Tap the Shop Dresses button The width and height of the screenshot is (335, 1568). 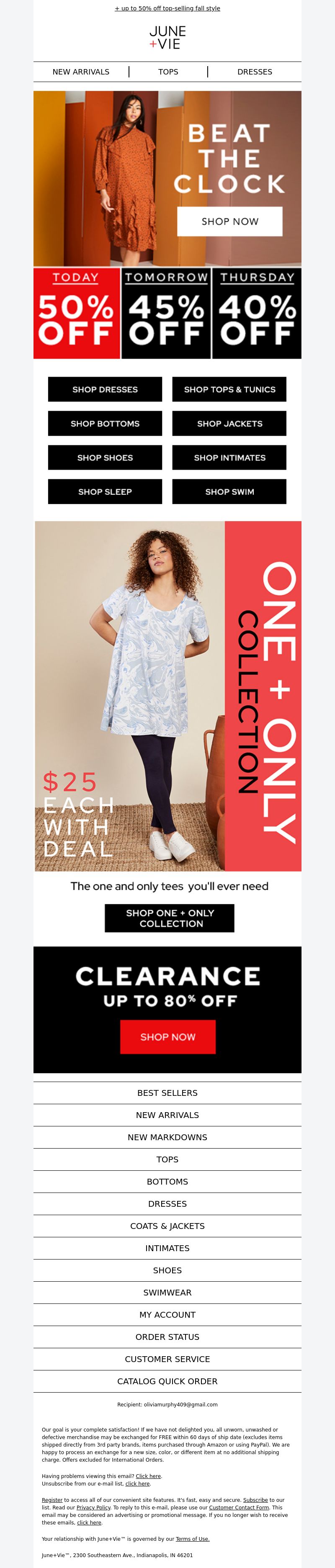pyautogui.click(x=105, y=390)
